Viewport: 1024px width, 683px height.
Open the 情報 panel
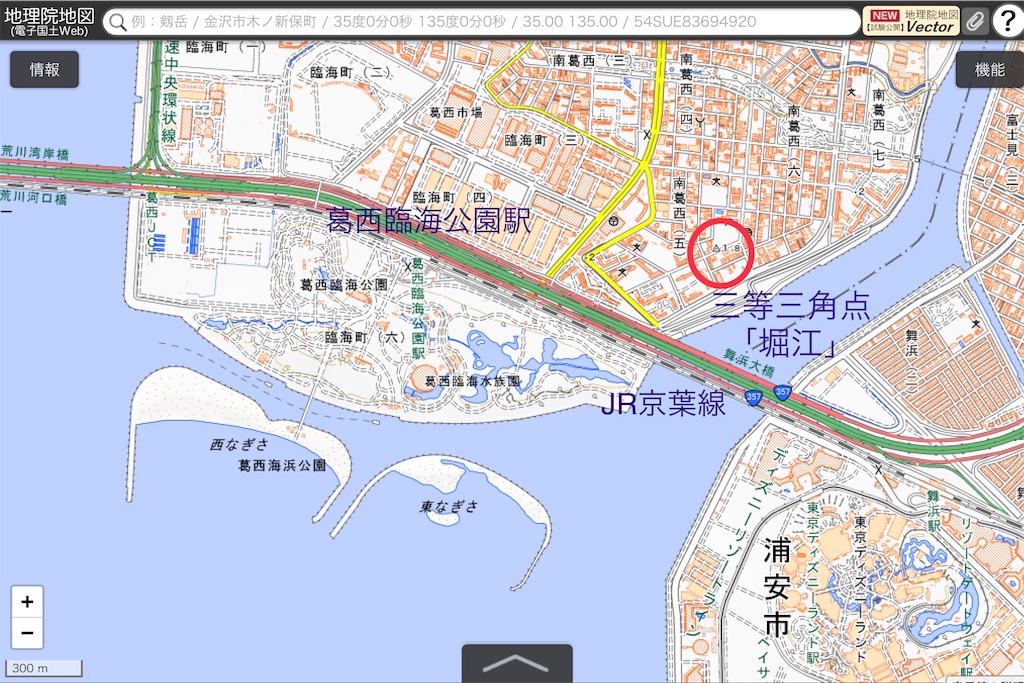pyautogui.click(x=44, y=69)
